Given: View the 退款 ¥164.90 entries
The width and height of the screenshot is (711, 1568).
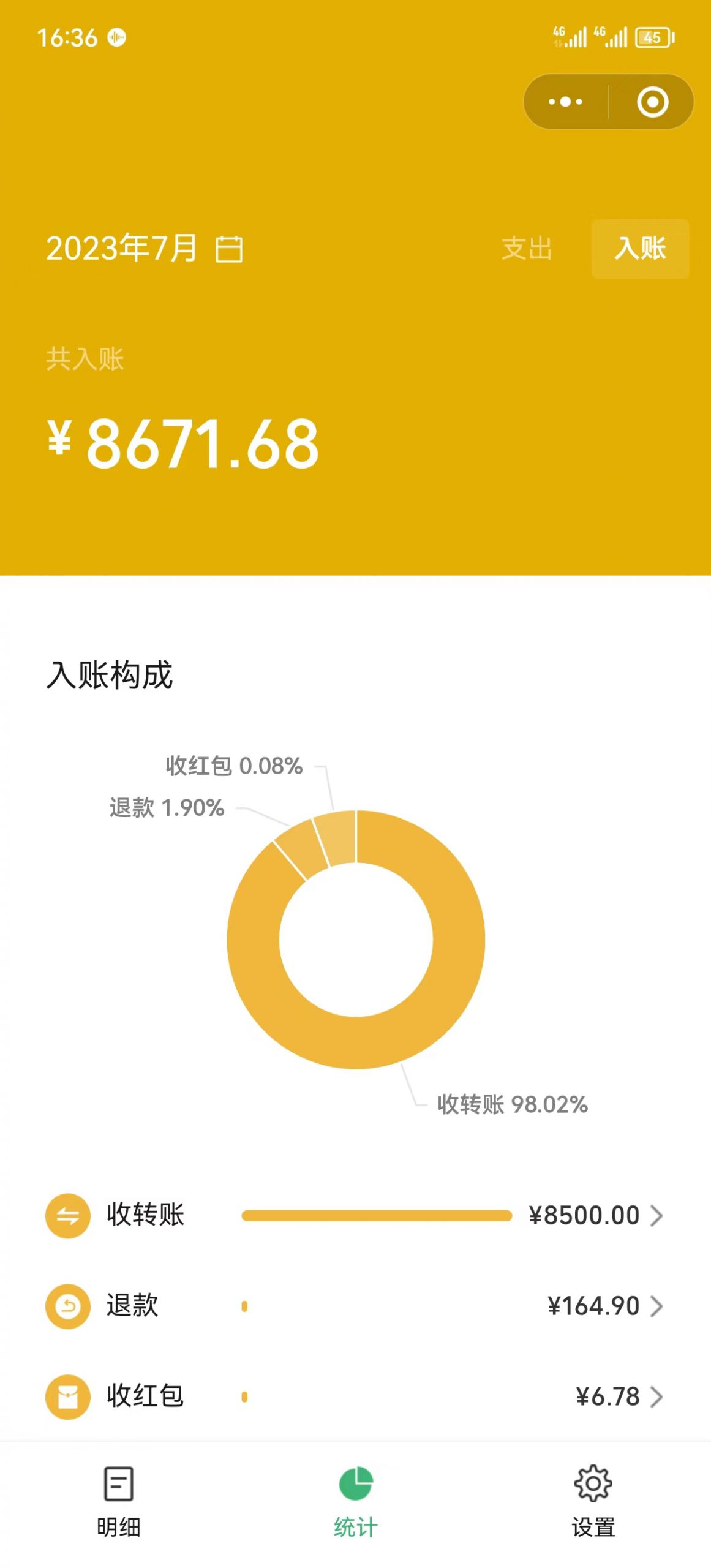Looking at the screenshot, I should tap(355, 1306).
